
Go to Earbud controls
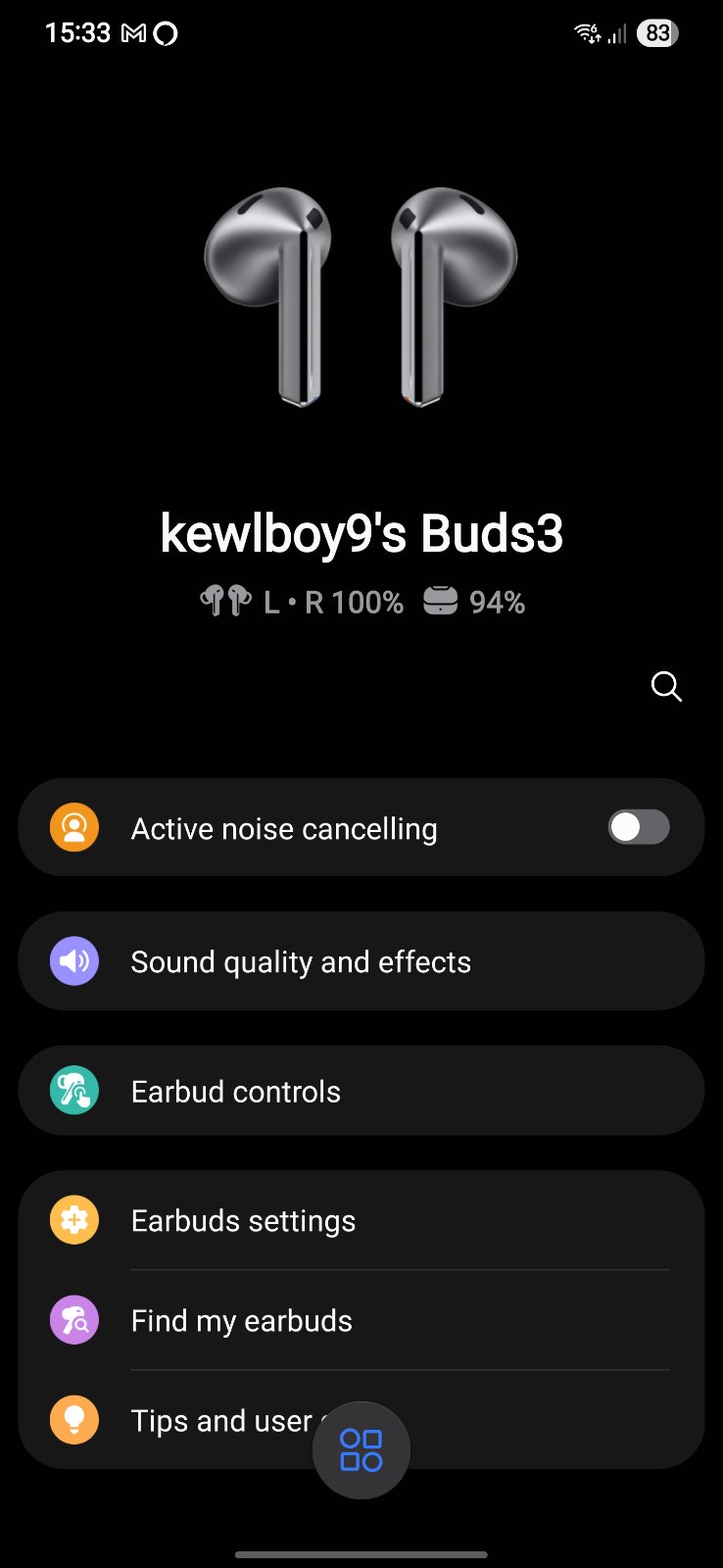point(361,1091)
